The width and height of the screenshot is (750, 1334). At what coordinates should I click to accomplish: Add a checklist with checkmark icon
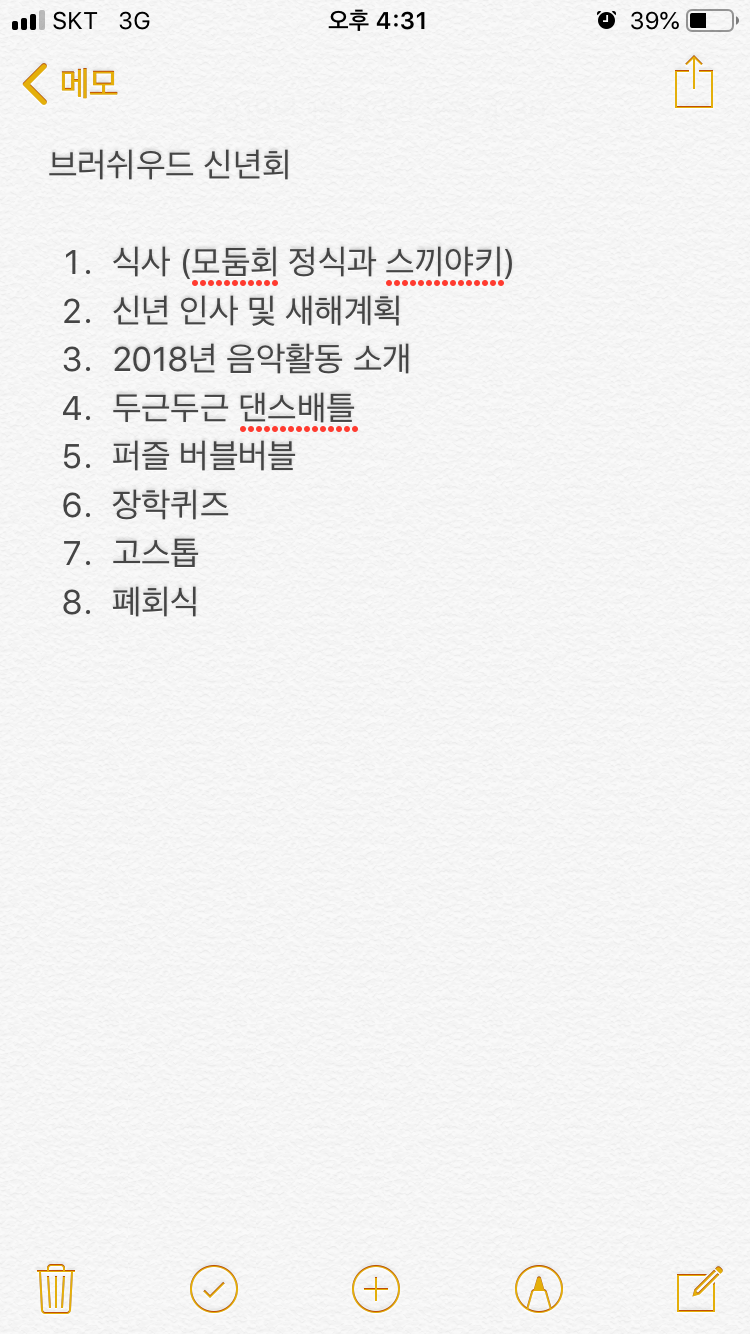(214, 1288)
